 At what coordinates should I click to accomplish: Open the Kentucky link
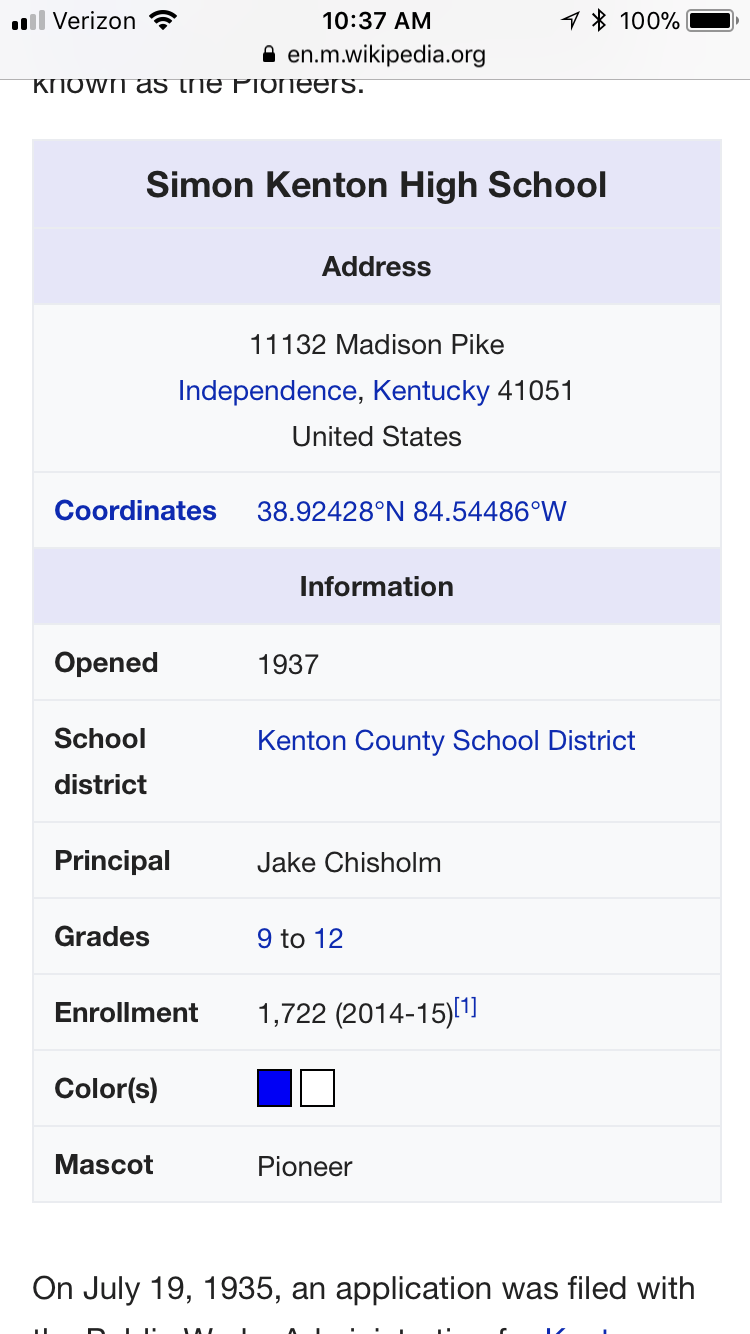click(431, 391)
